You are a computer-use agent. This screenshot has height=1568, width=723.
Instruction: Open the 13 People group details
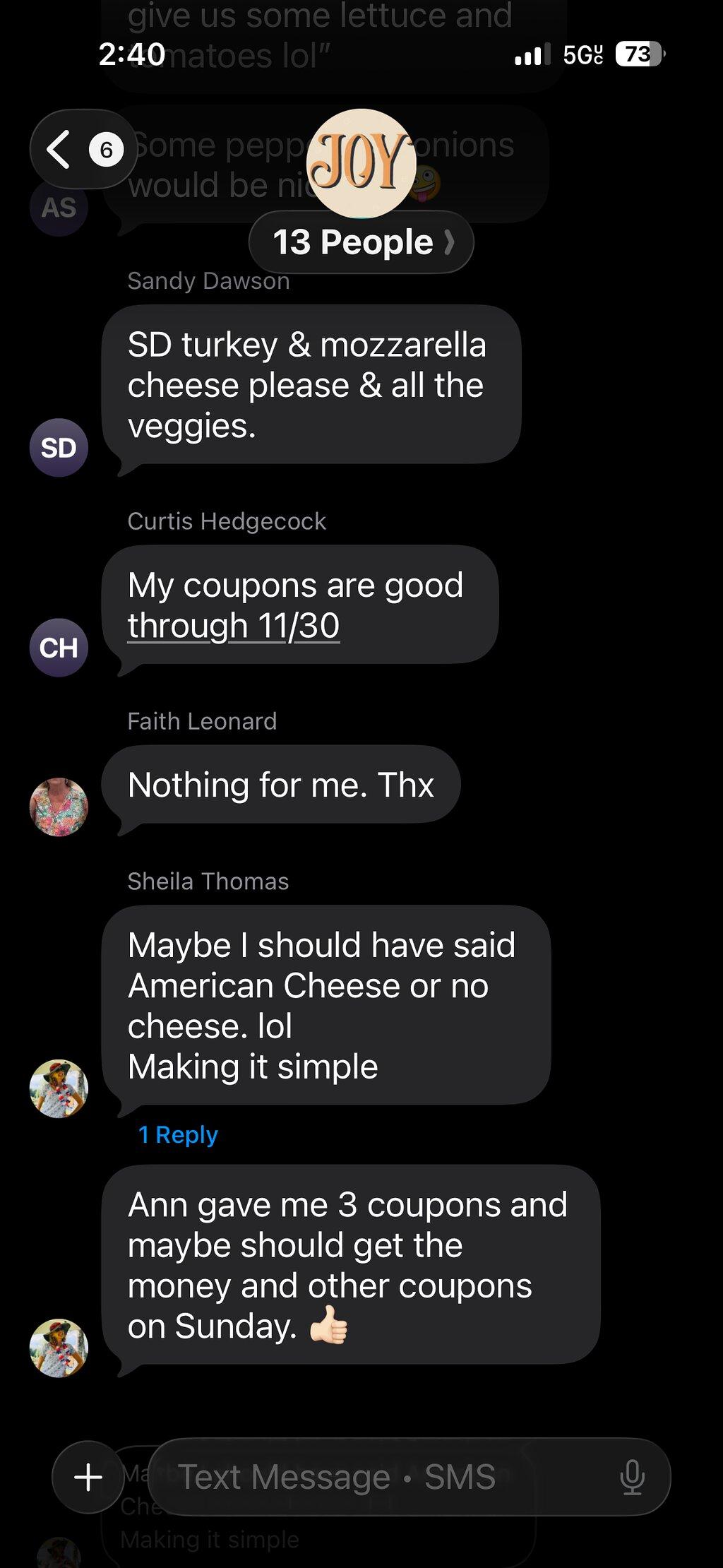[361, 242]
